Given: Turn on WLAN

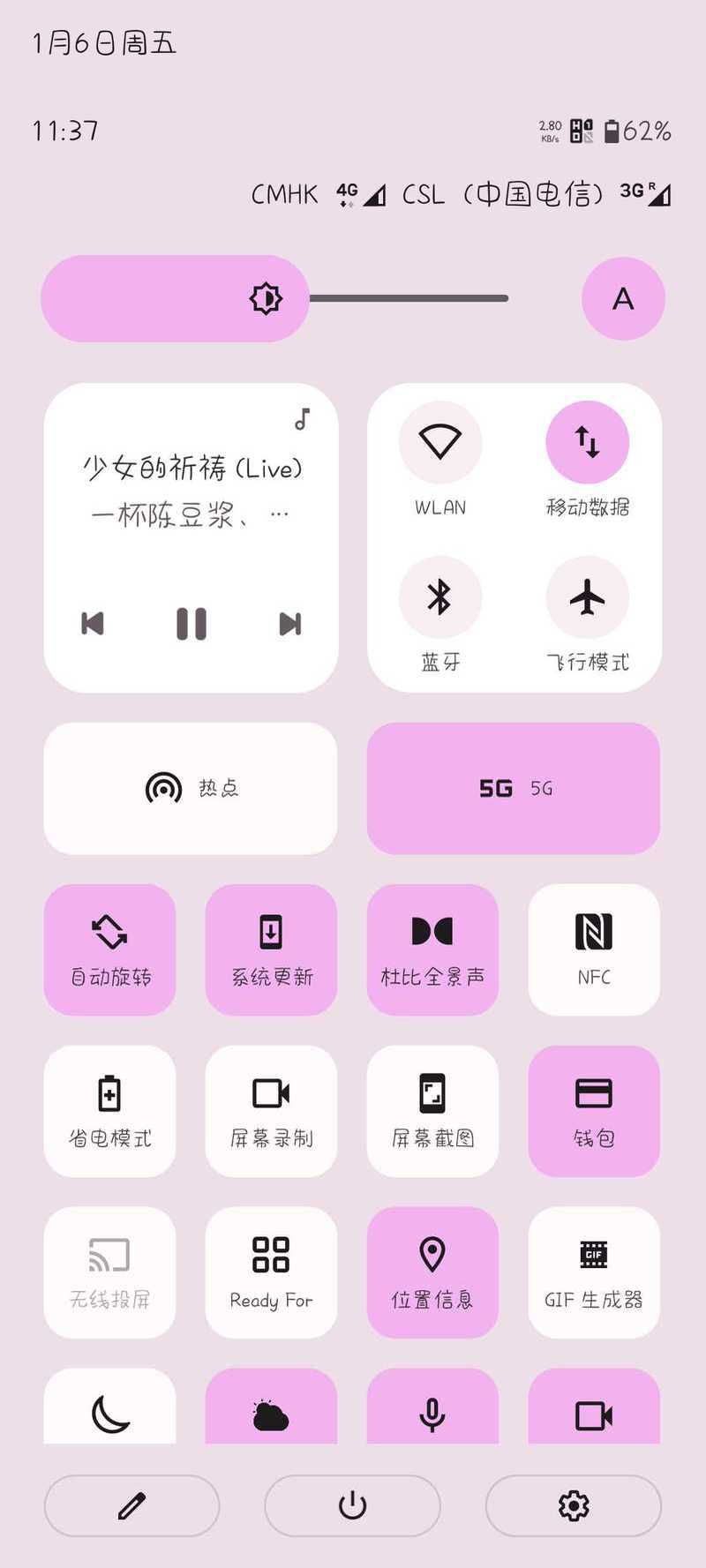Looking at the screenshot, I should tap(440, 442).
